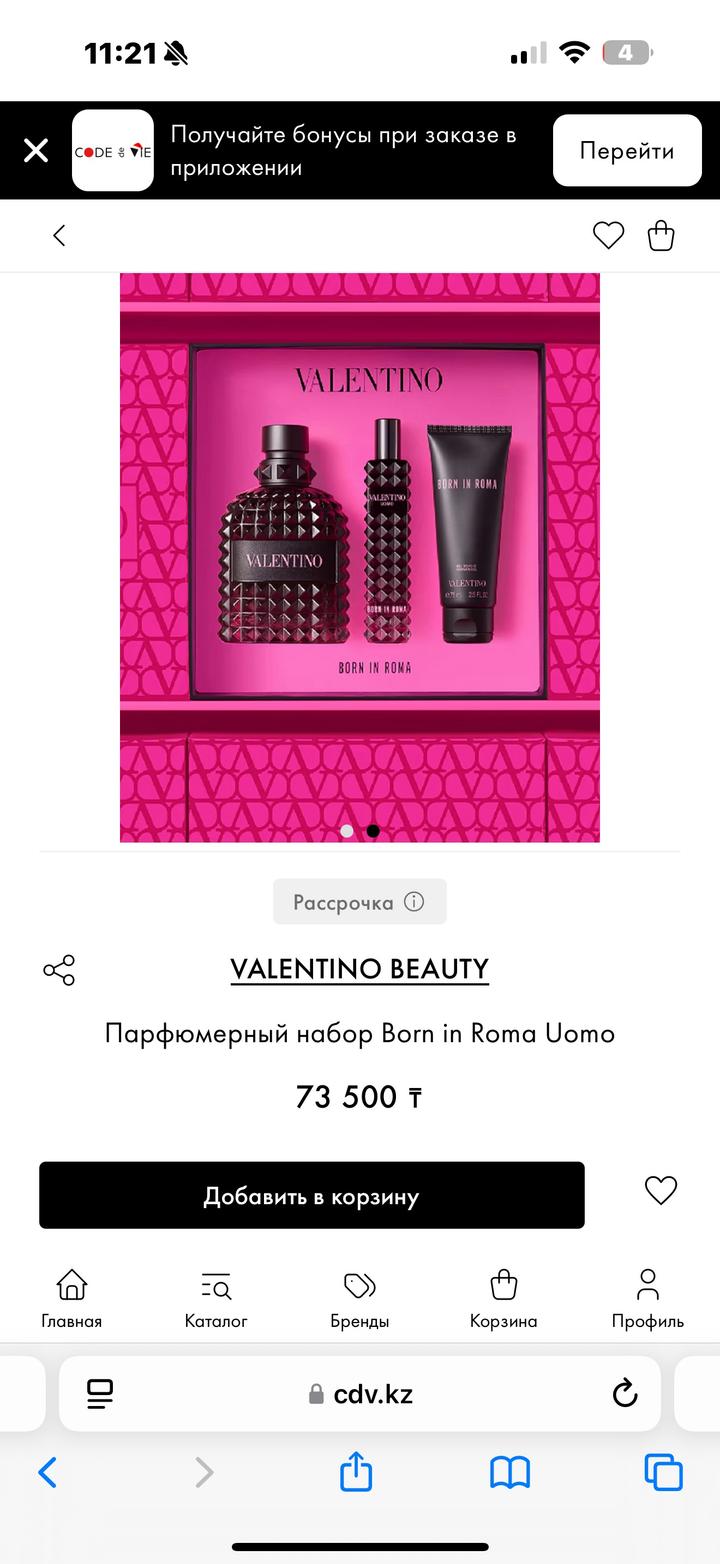Share this Valentino perfume set
Viewport: 720px width, 1564px height.
point(59,969)
